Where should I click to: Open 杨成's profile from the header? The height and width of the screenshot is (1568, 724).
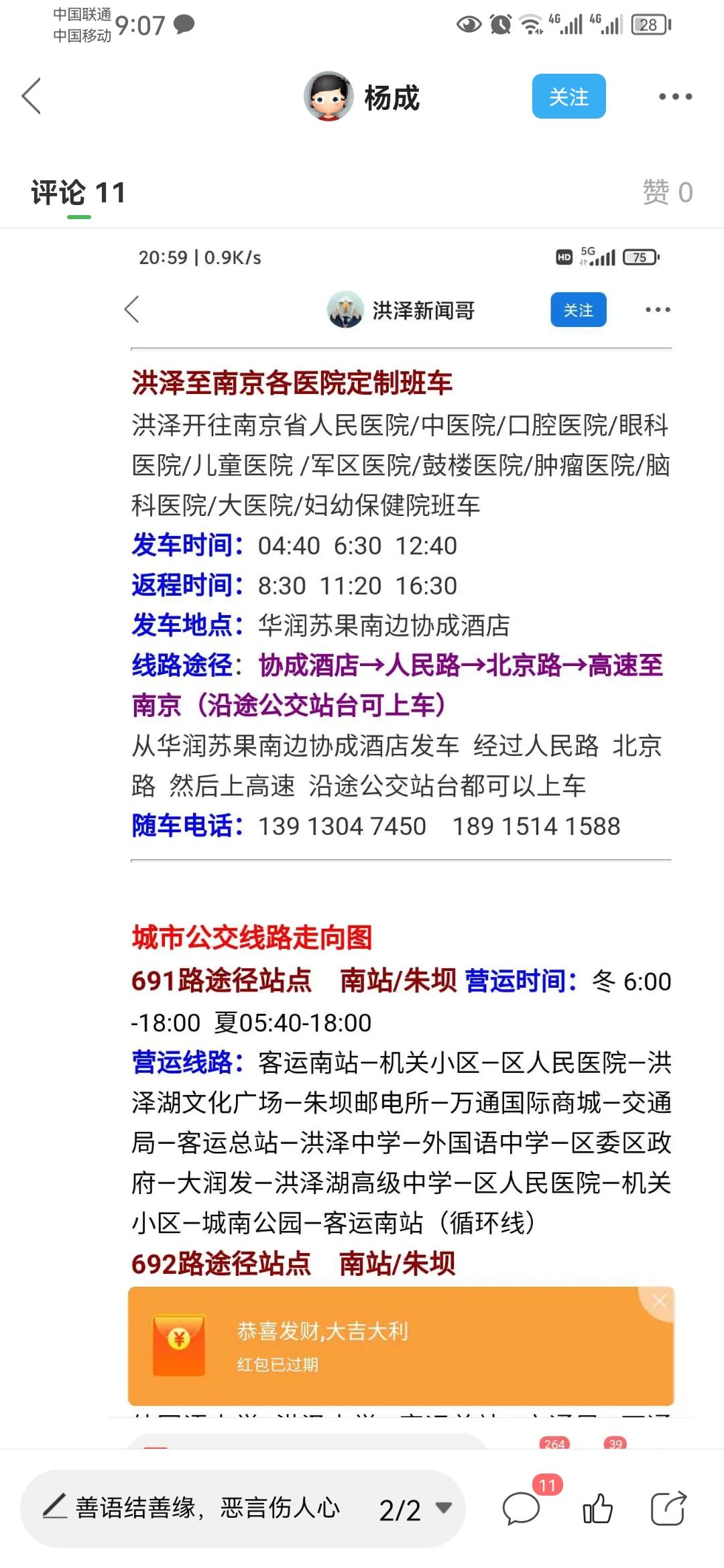click(x=362, y=97)
